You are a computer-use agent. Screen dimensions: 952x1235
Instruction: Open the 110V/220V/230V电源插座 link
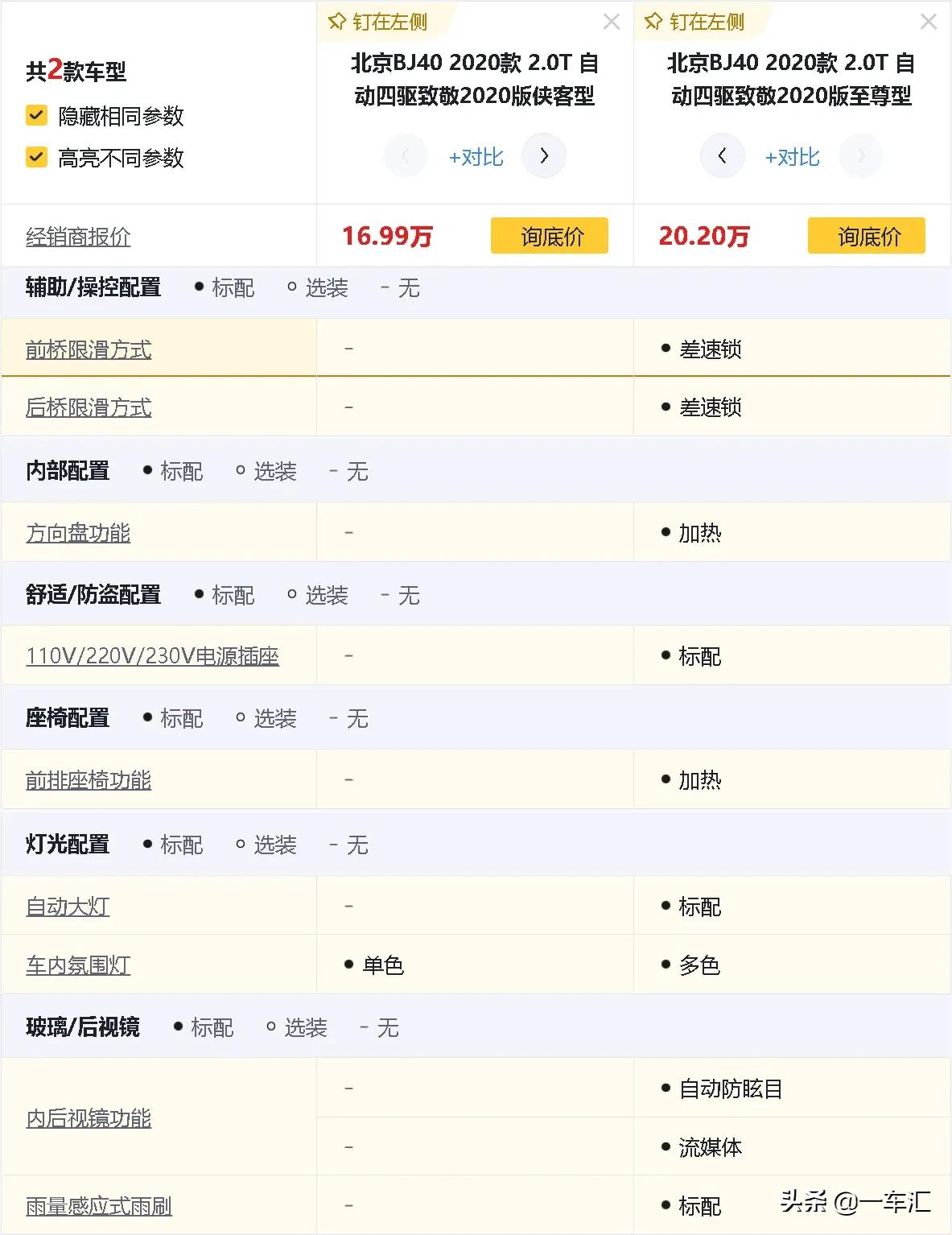[x=152, y=656]
